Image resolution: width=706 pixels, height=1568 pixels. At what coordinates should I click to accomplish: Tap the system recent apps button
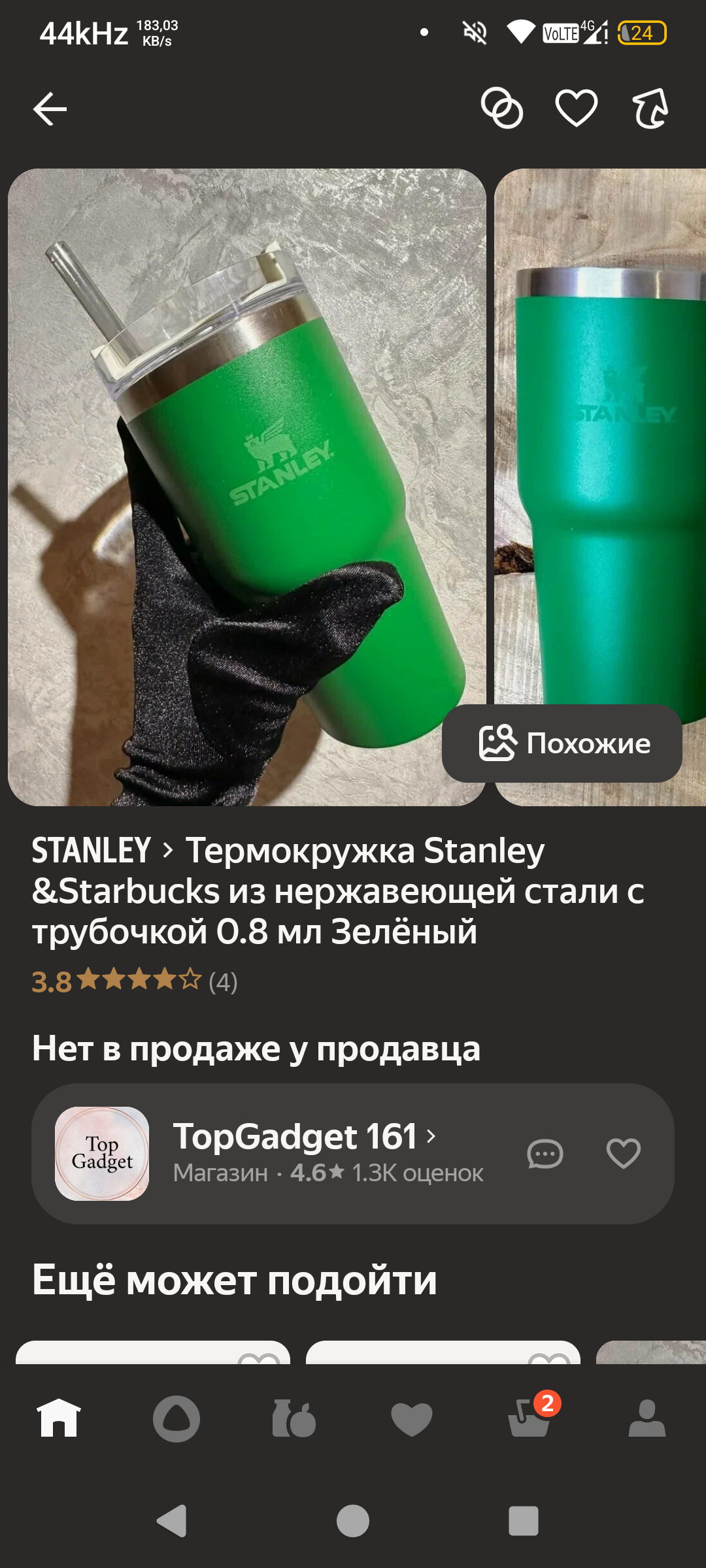(523, 1521)
